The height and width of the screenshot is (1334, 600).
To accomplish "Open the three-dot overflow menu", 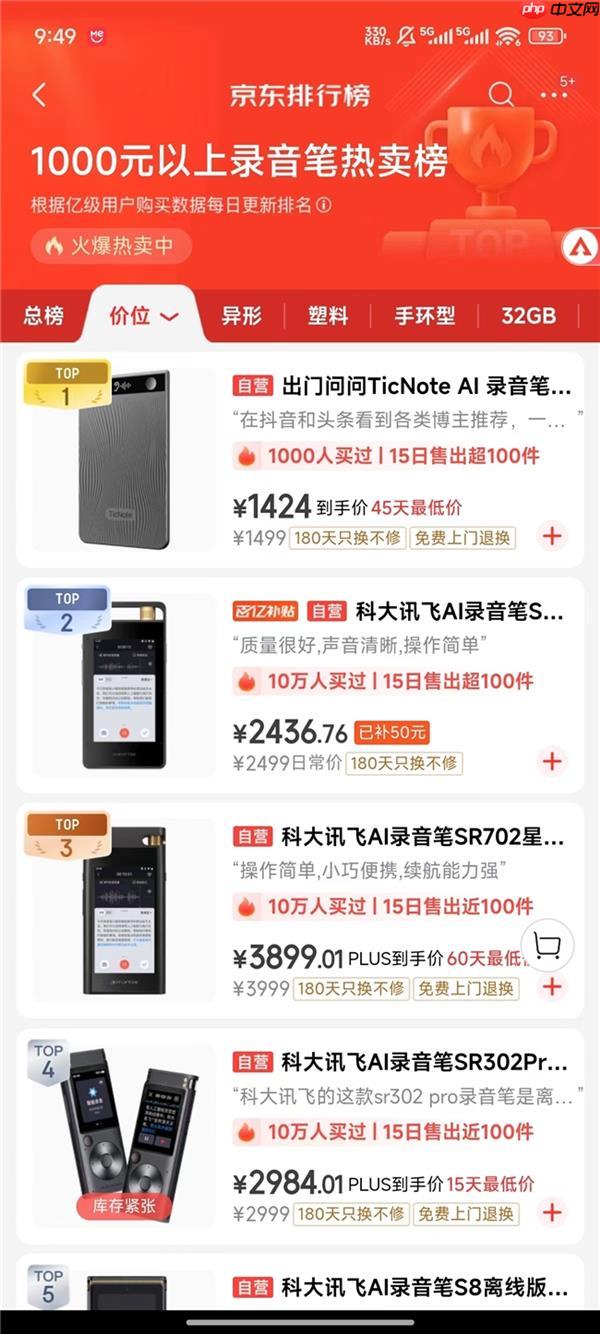I will pyautogui.click(x=553, y=95).
